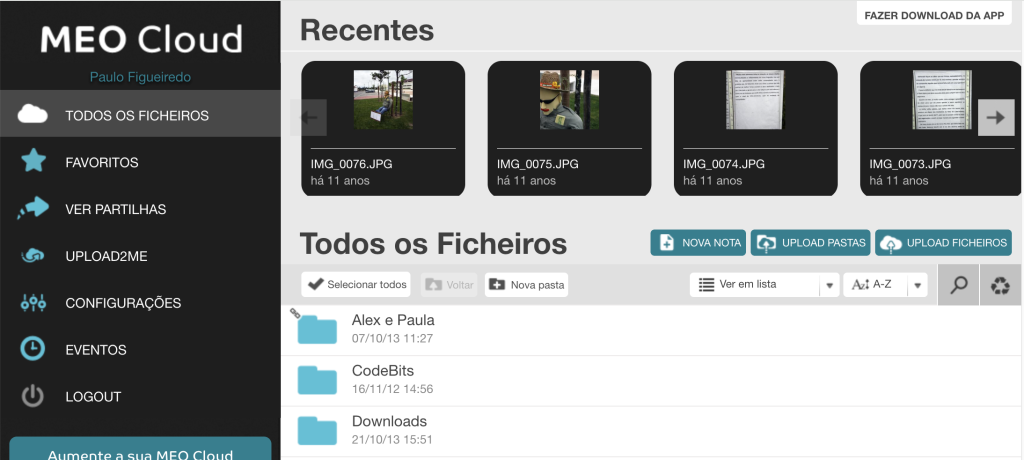
Task: Open Favoritos in the sidebar
Action: coord(102,162)
